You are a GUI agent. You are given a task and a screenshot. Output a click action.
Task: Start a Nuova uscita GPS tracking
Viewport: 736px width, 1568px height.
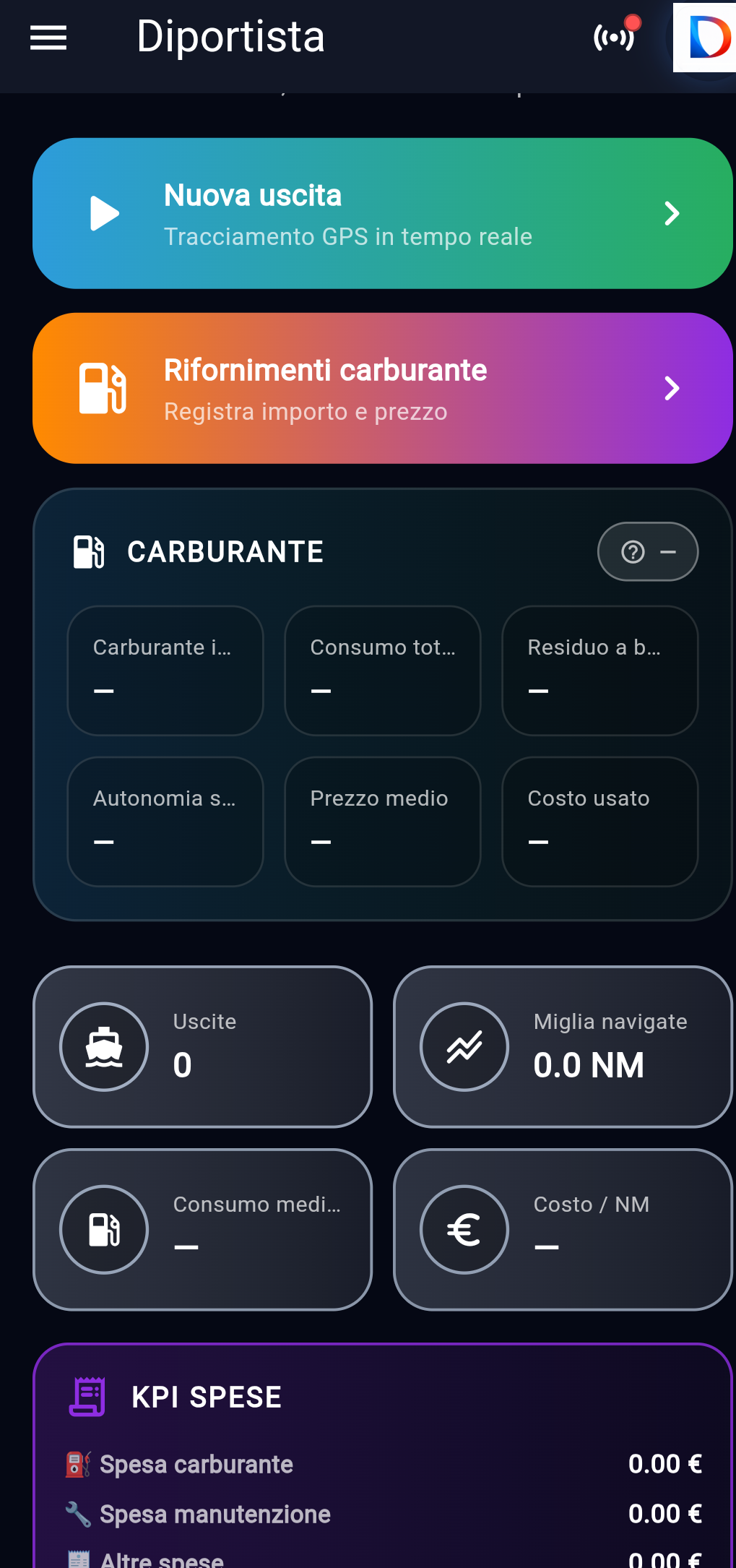[383, 213]
